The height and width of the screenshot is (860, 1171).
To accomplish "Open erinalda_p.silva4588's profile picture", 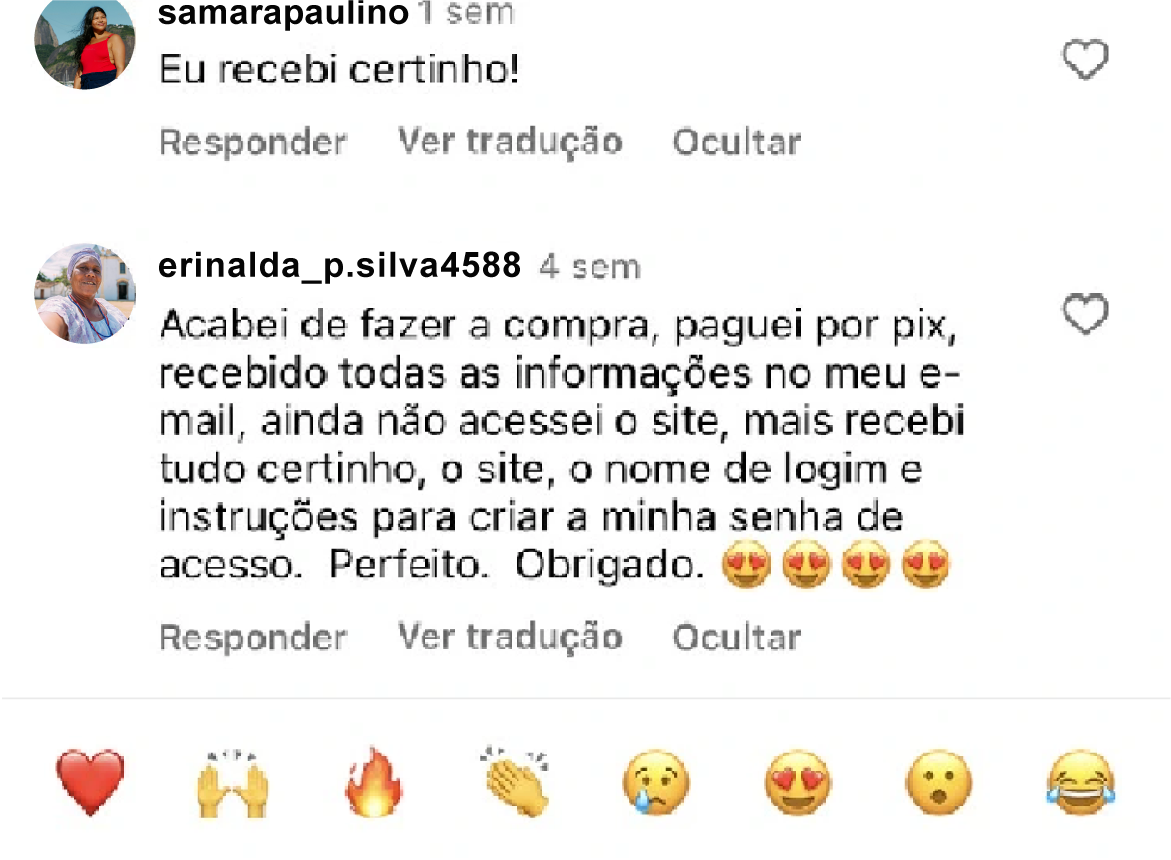I will click(85, 293).
